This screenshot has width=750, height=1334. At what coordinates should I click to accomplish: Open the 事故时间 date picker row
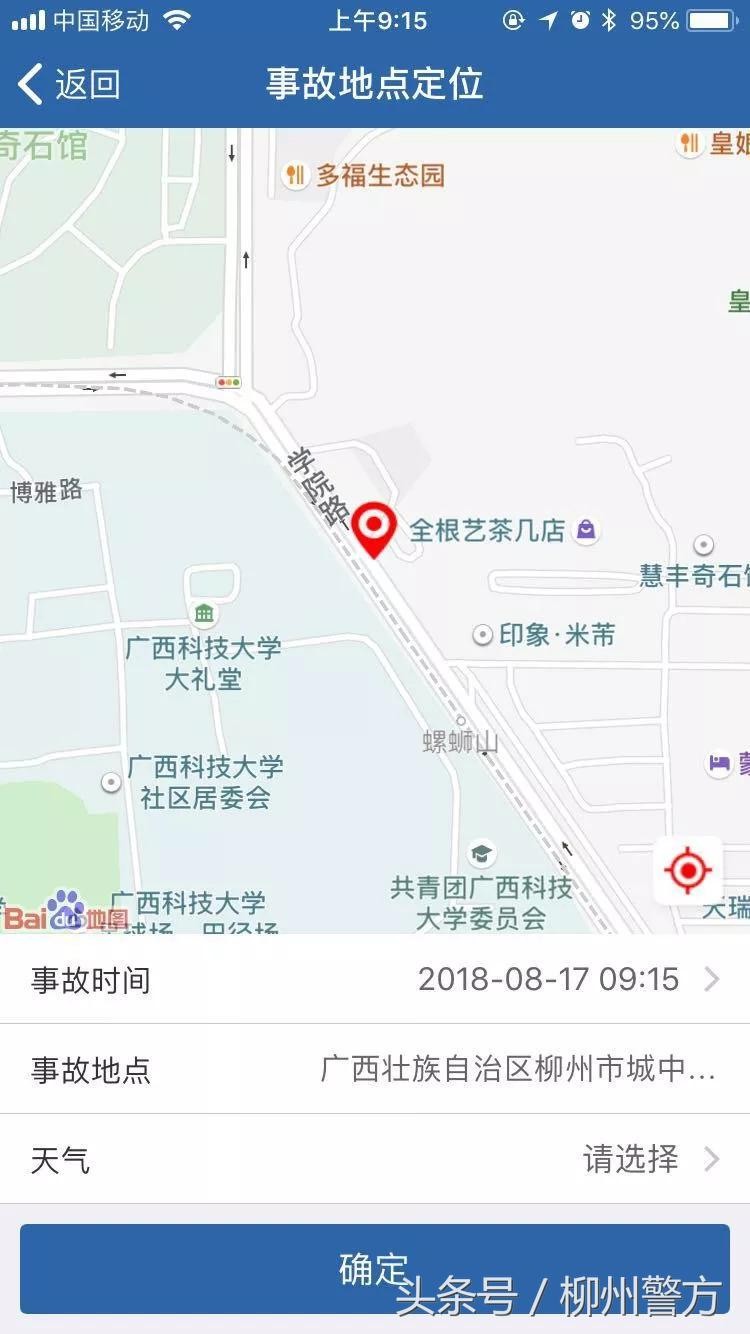pyautogui.click(x=375, y=979)
